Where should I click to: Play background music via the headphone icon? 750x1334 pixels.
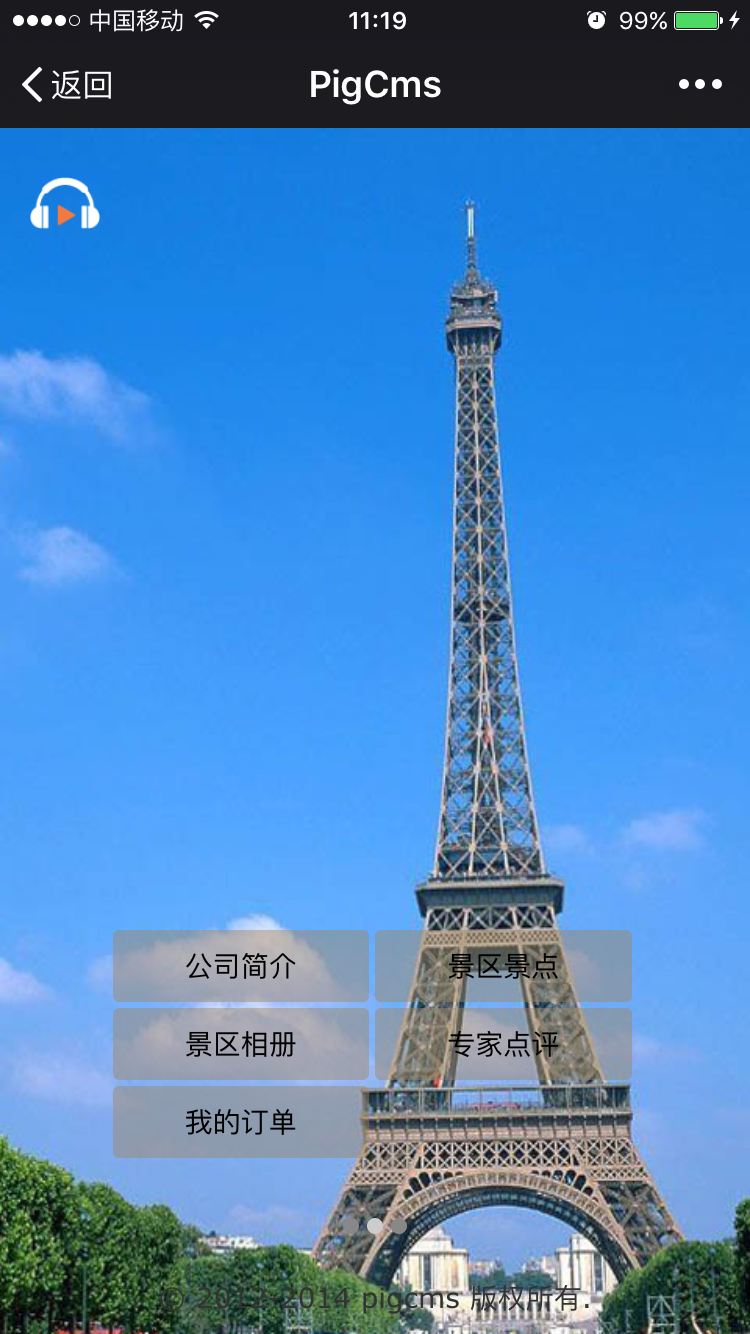tap(65, 205)
